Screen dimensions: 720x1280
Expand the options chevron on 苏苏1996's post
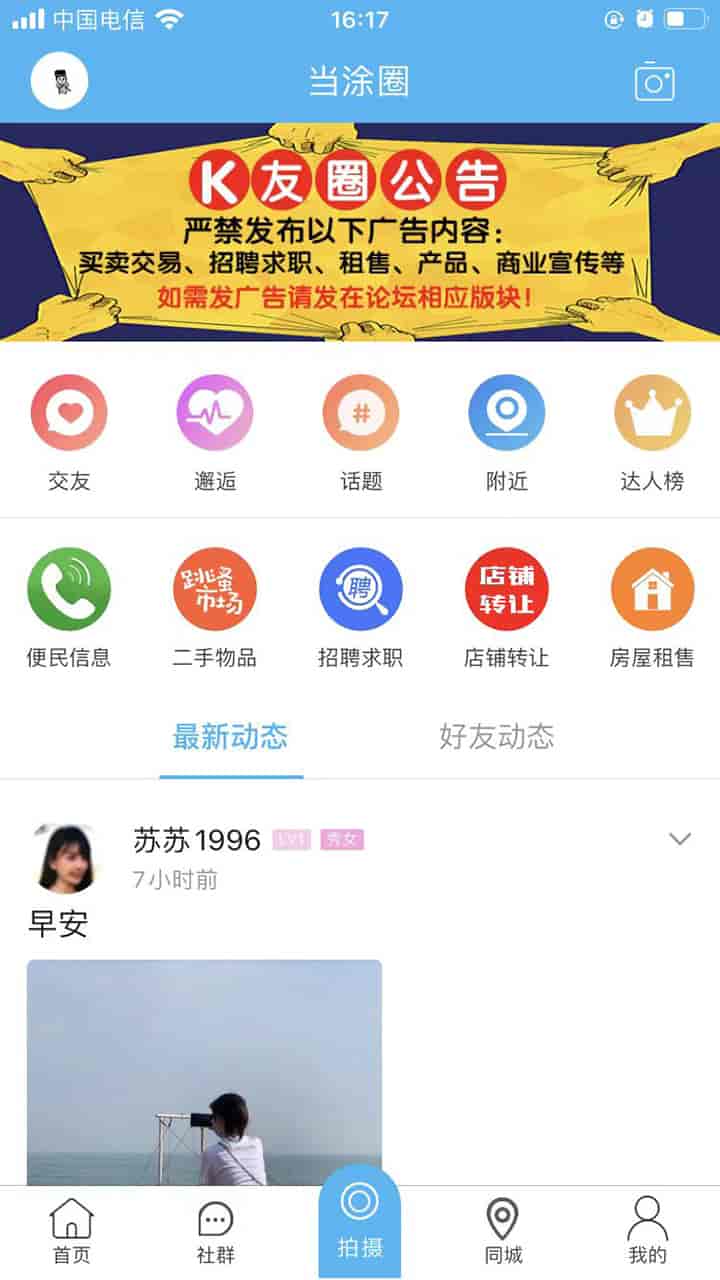pos(680,839)
